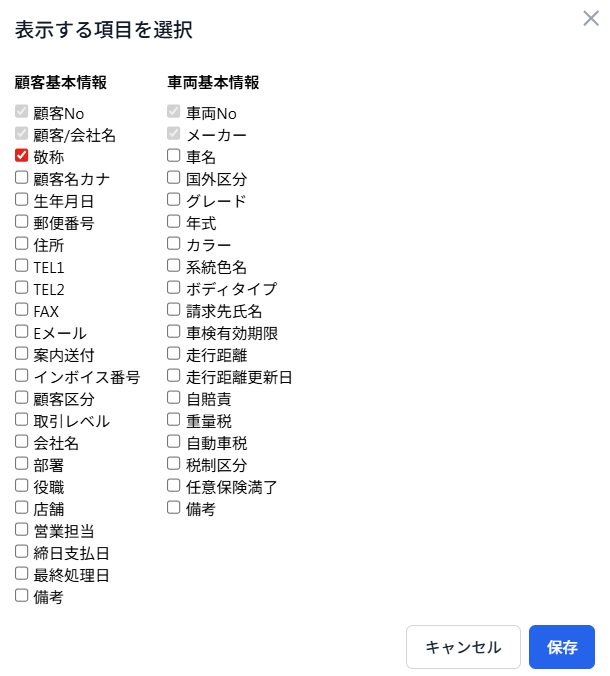This screenshot has width=610, height=676.
Task: Check the 車検有効期限 checkbox
Action: point(174,332)
